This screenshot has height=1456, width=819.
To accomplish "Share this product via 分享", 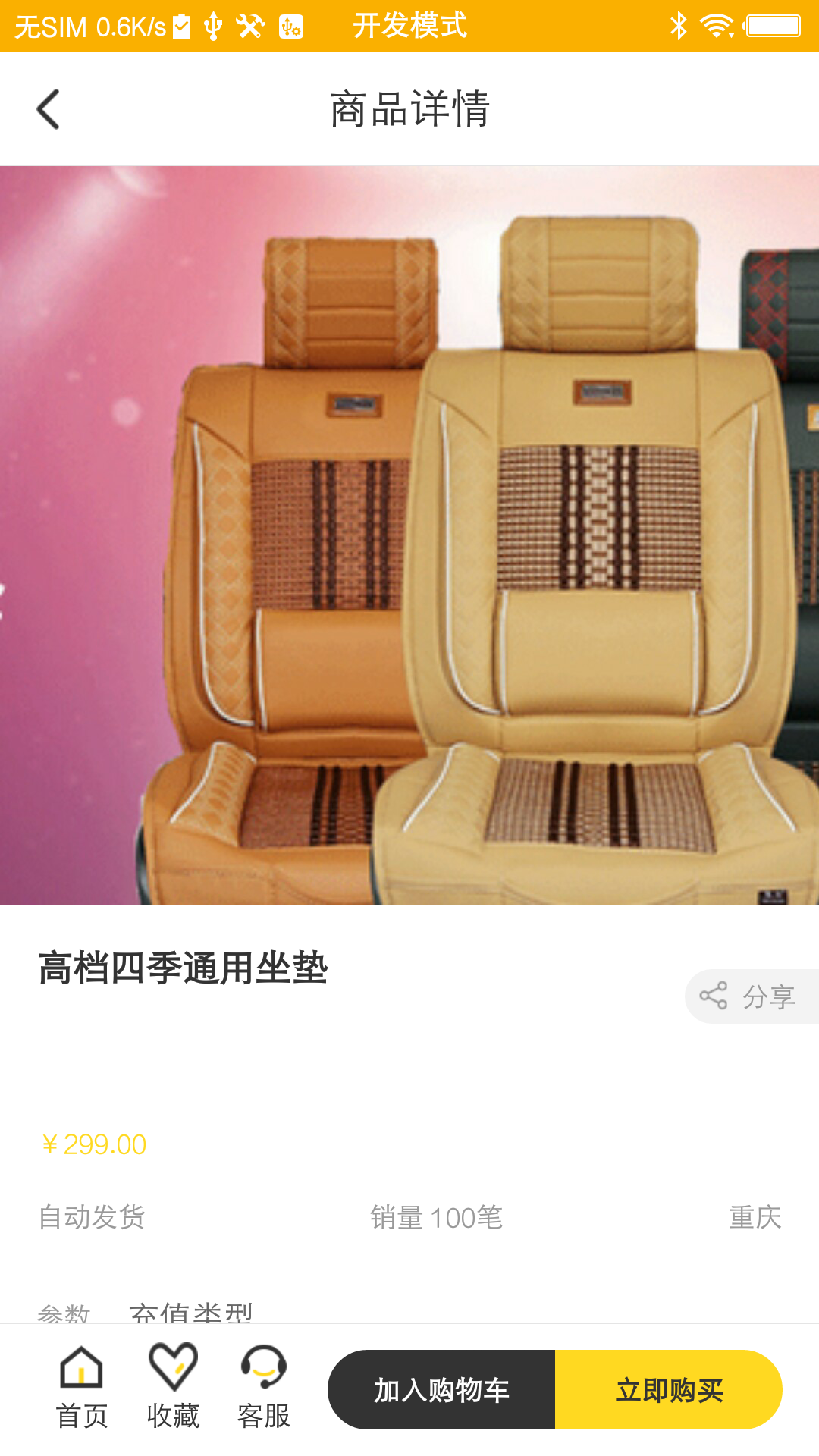I will pyautogui.click(x=752, y=996).
